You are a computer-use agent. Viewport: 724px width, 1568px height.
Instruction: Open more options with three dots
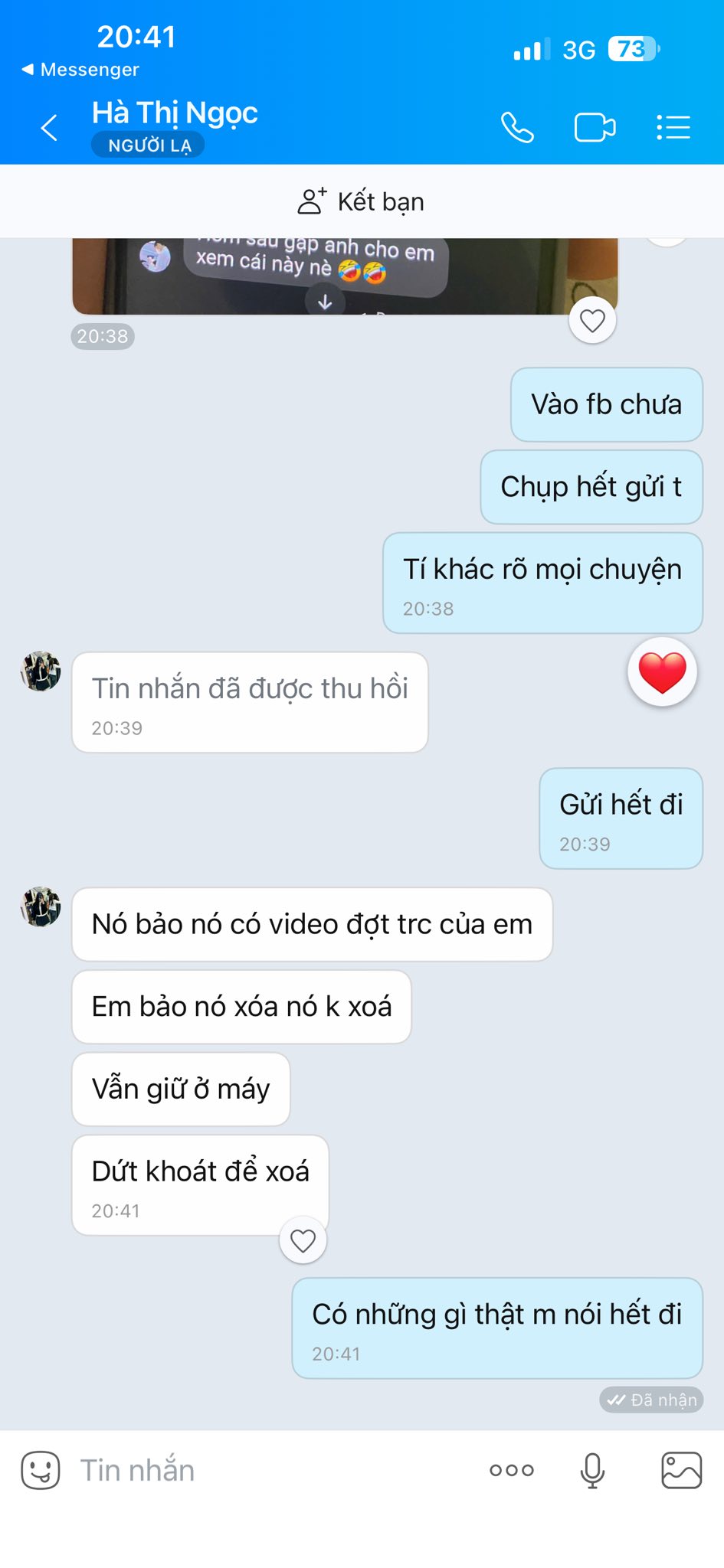point(512,1470)
